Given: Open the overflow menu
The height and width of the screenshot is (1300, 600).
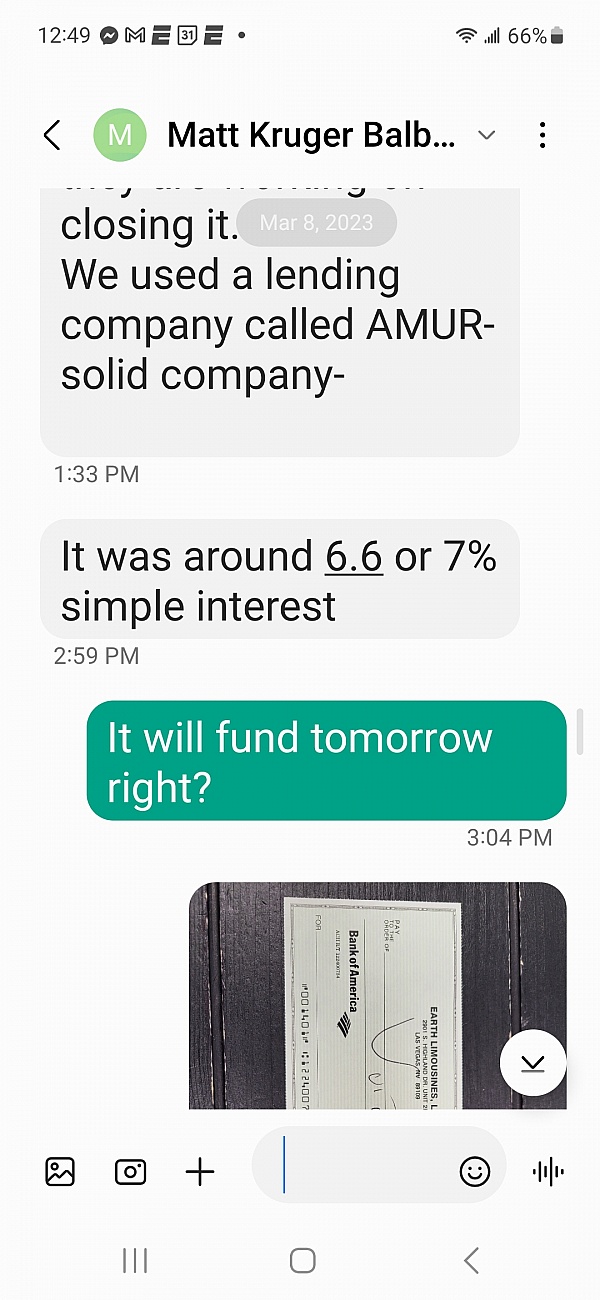Looking at the screenshot, I should [x=542, y=135].
